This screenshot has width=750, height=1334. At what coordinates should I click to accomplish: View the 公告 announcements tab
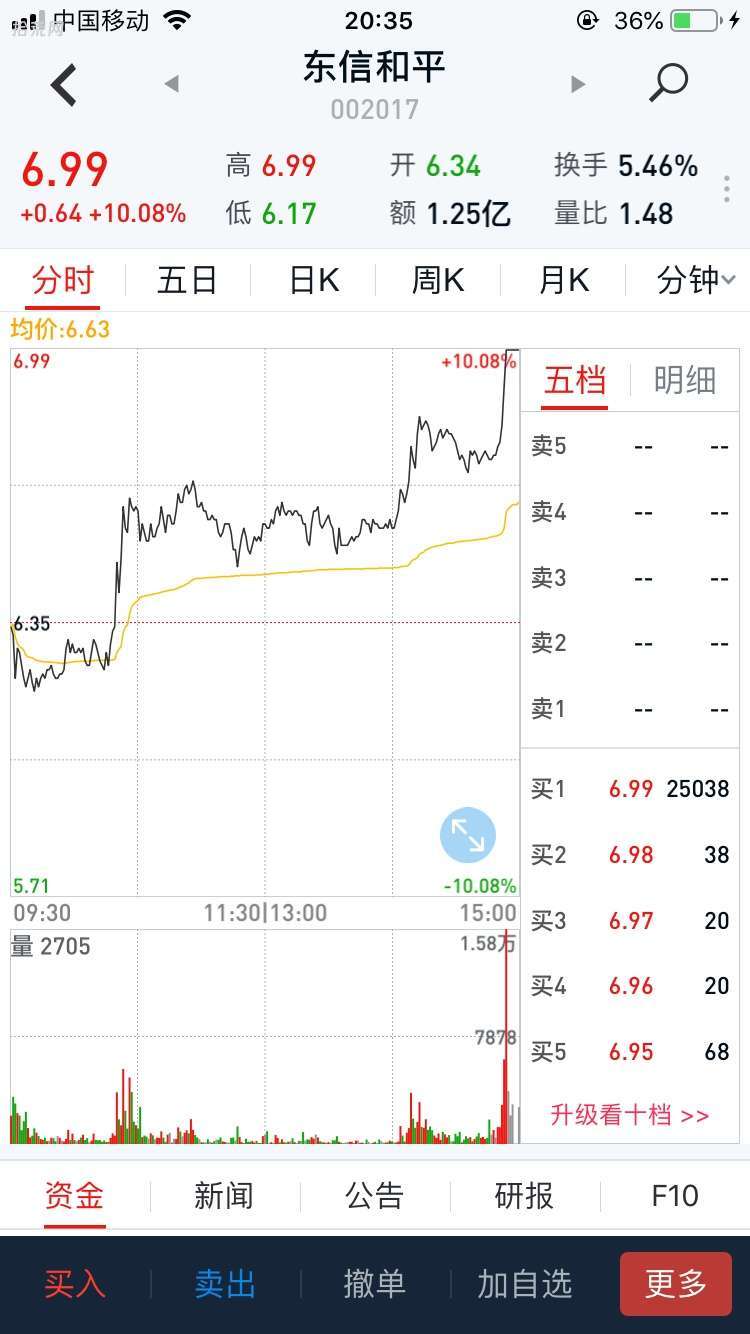tap(374, 1195)
